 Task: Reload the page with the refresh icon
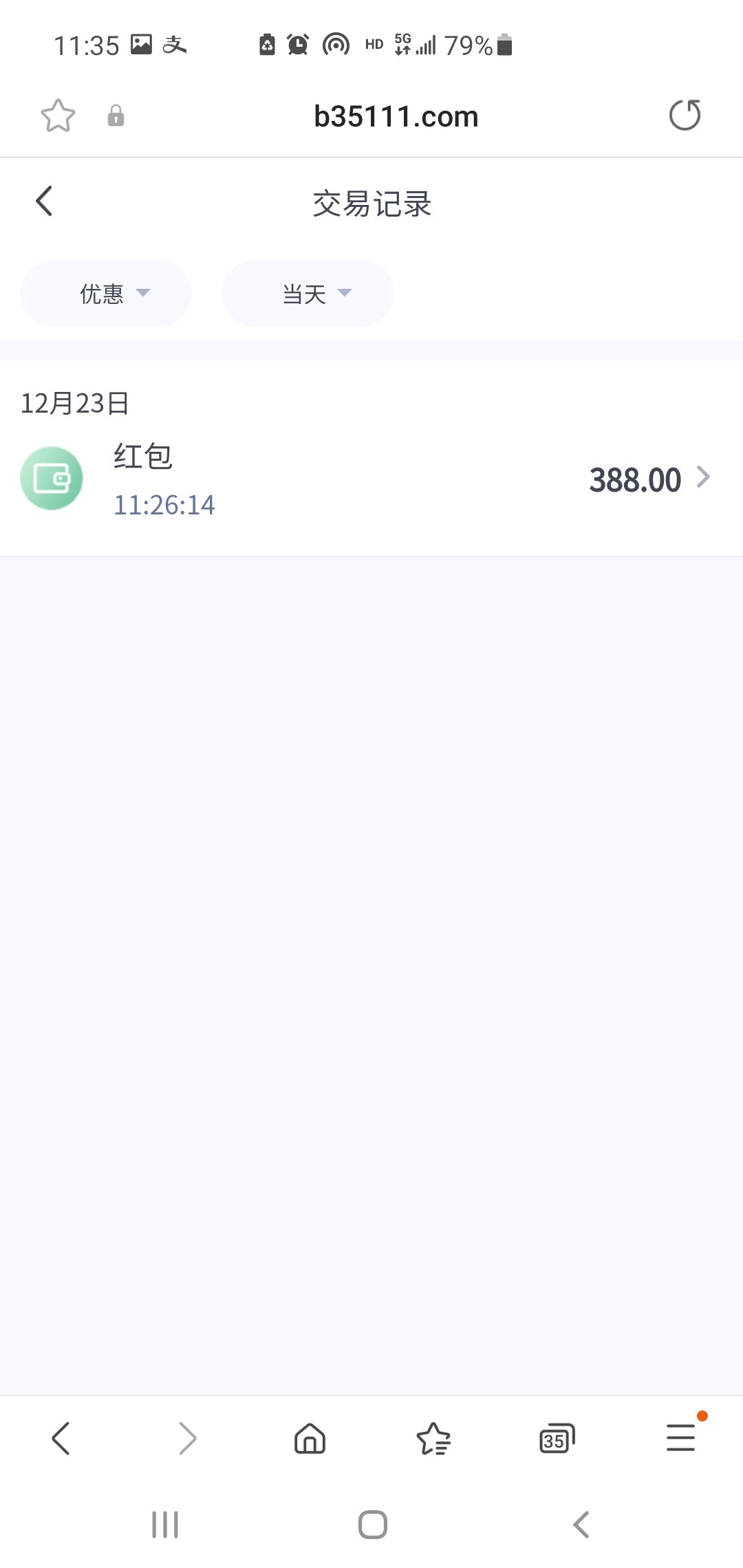click(x=685, y=115)
